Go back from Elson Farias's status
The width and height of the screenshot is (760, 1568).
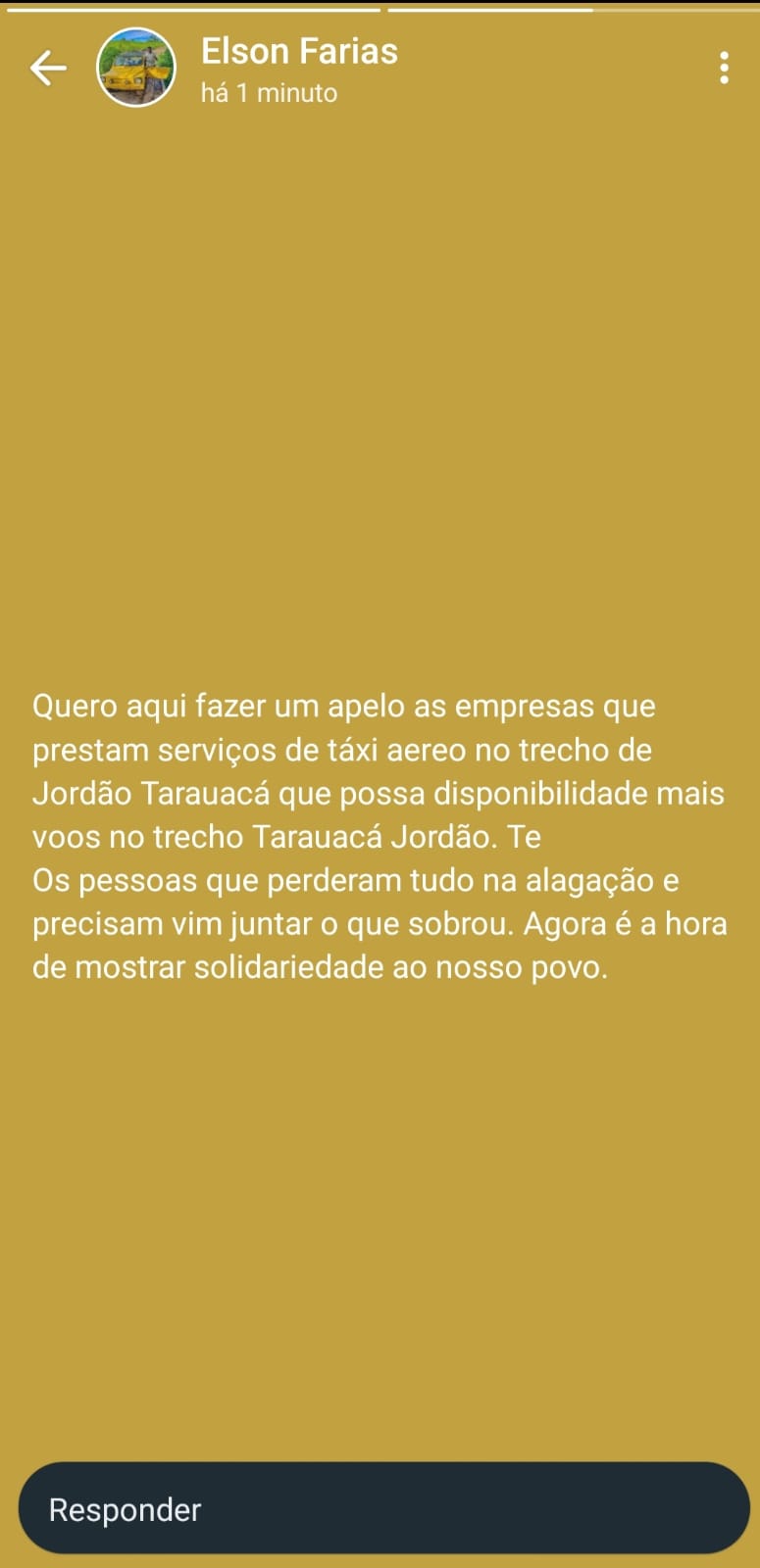coord(47,68)
